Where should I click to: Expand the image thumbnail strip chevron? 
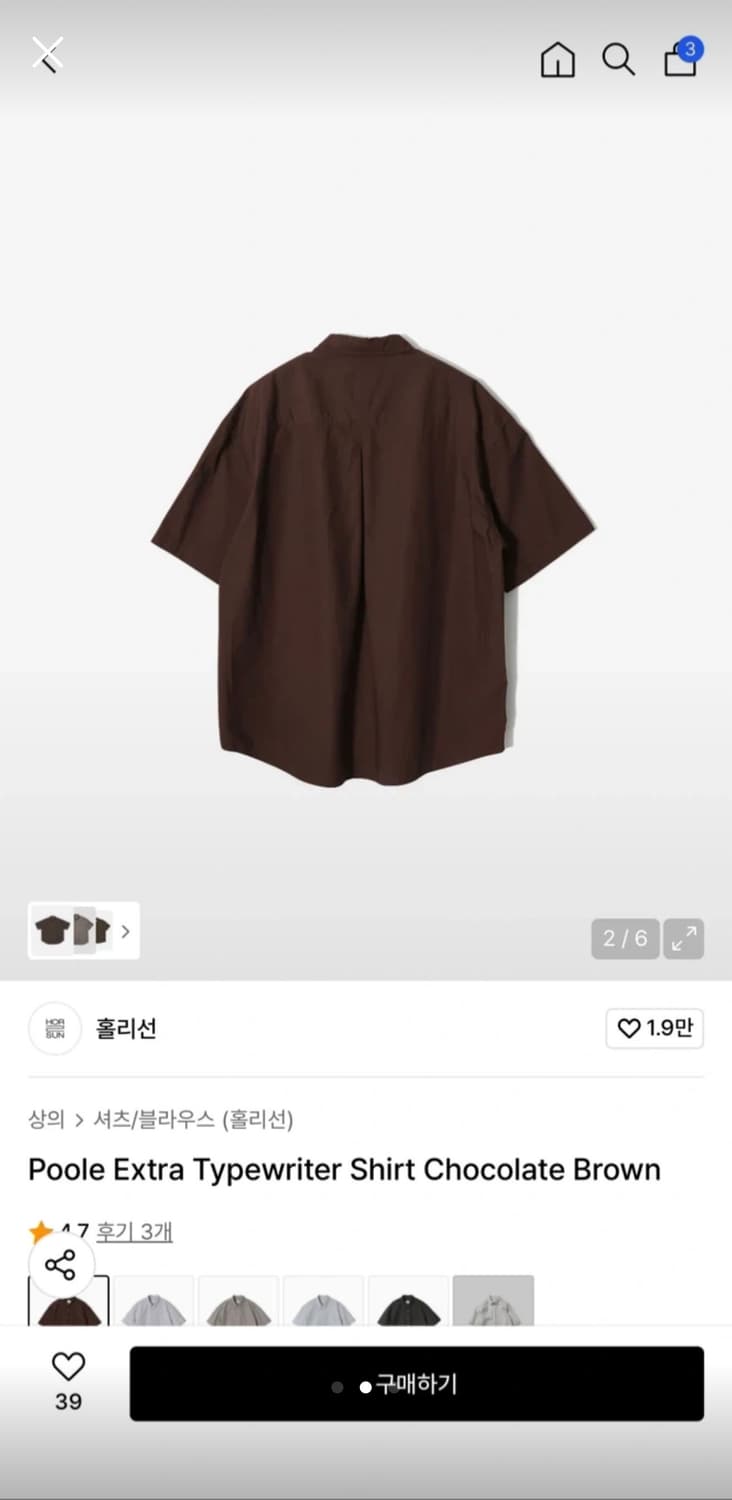point(126,930)
